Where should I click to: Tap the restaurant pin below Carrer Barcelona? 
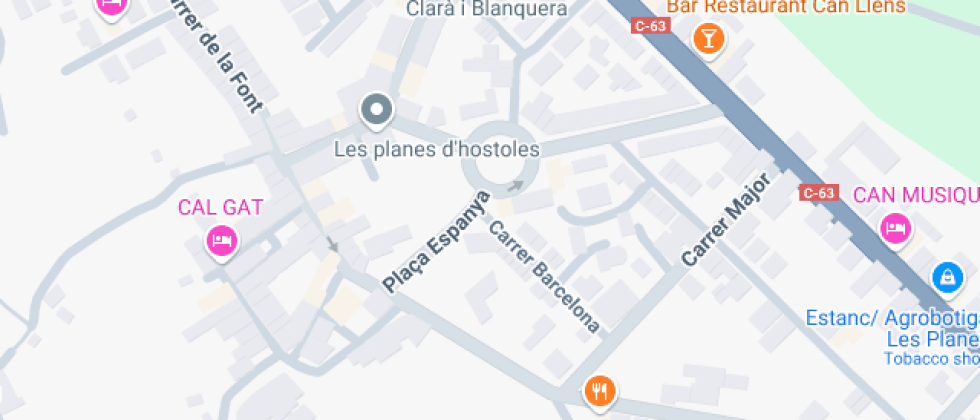pyautogui.click(x=599, y=390)
